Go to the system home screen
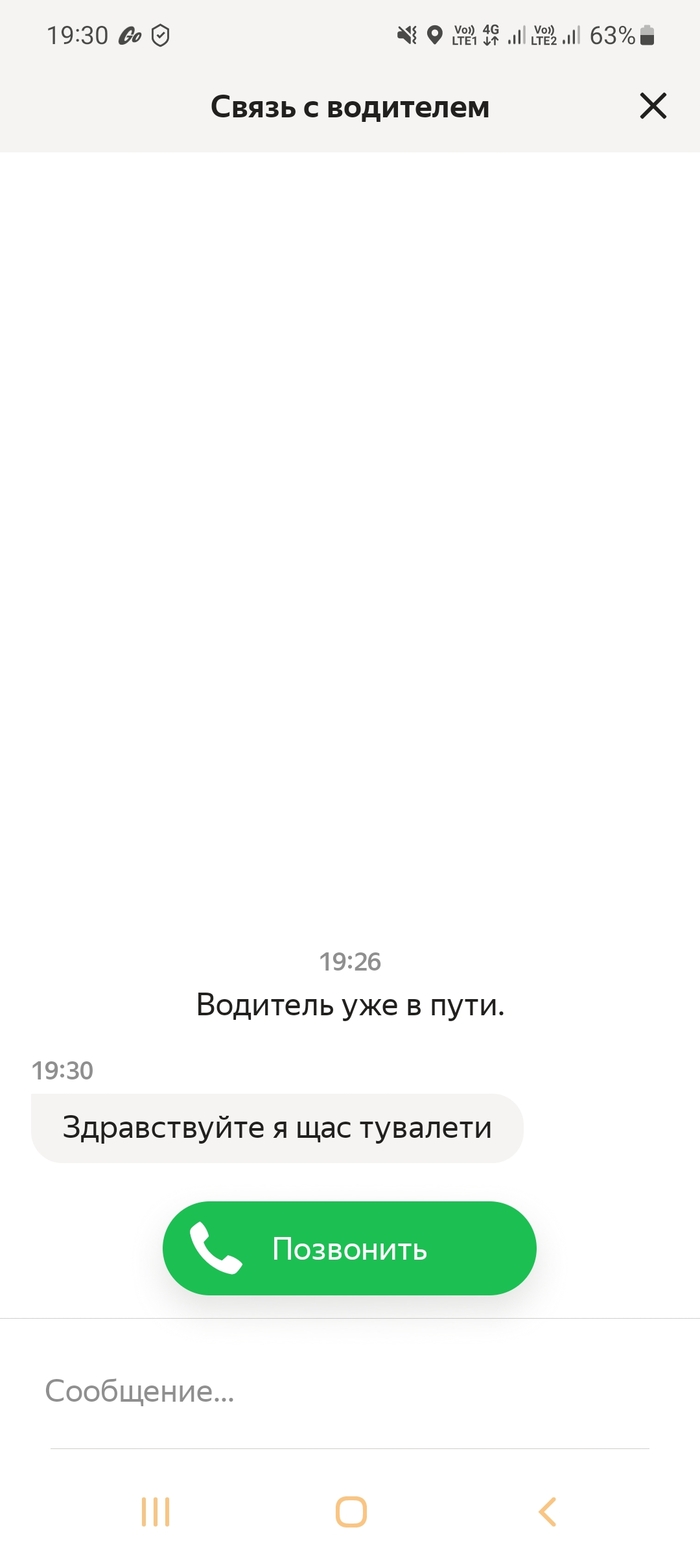Image resolution: width=700 pixels, height=1556 pixels. pyautogui.click(x=351, y=1511)
